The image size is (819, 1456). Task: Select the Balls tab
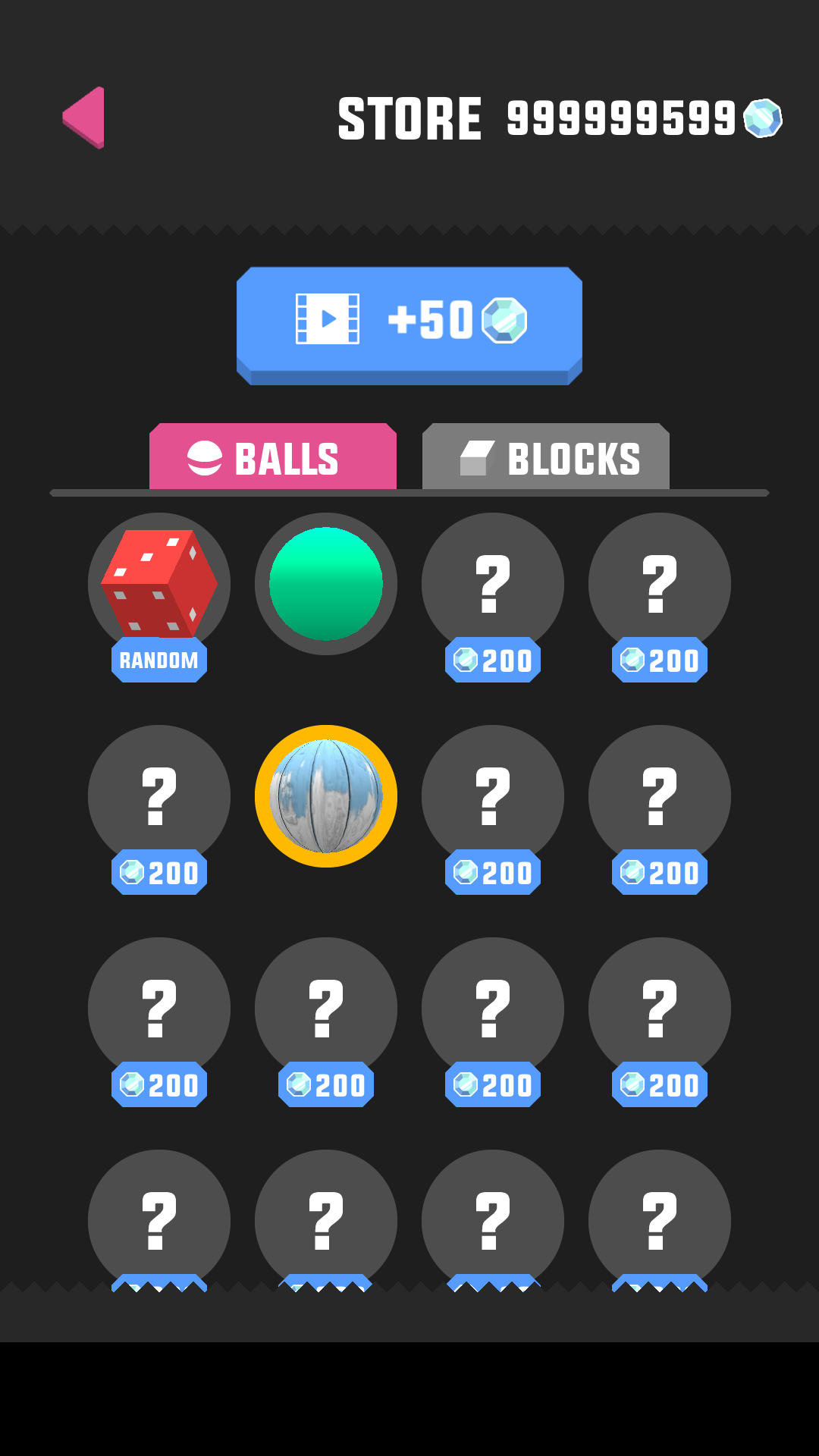point(273,457)
